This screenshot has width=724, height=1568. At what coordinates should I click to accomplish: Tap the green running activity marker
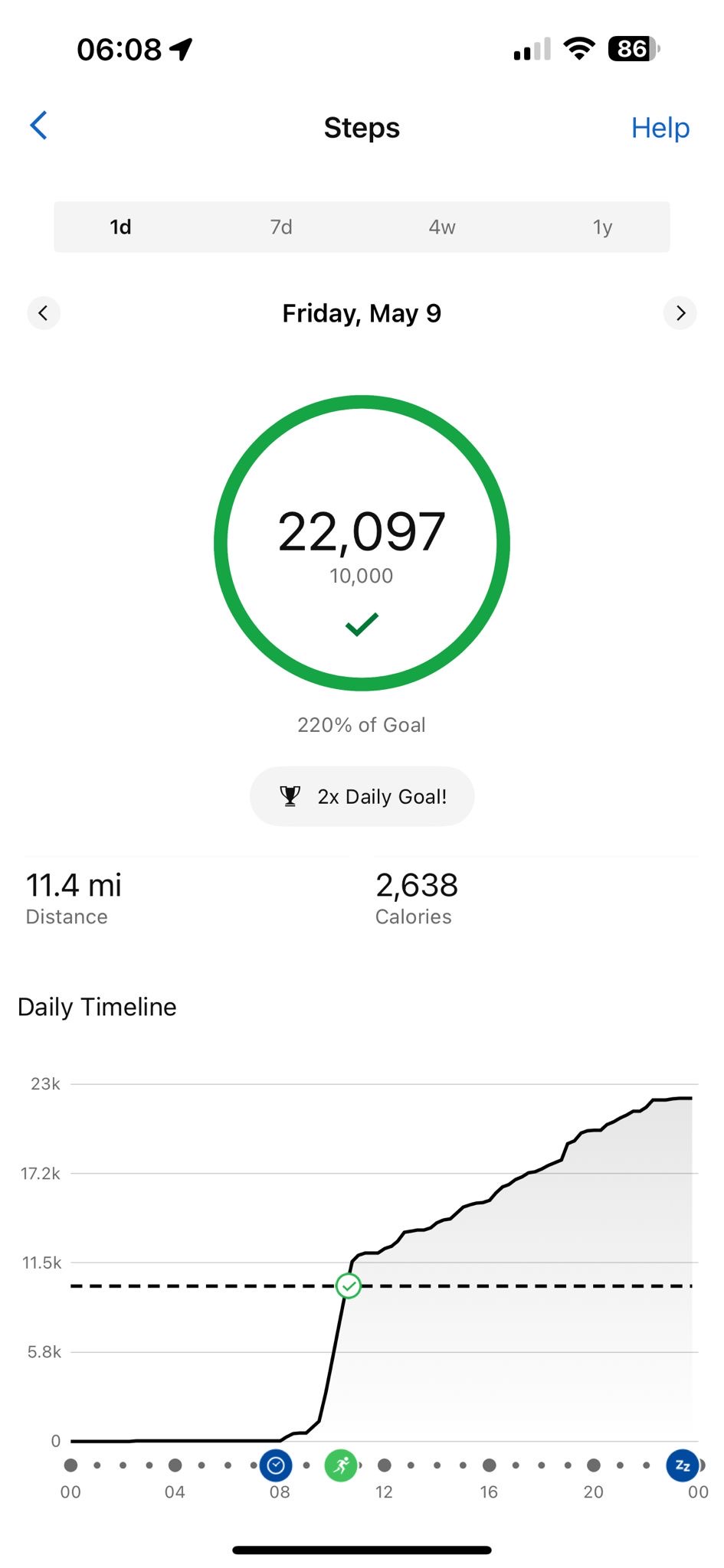(341, 1465)
